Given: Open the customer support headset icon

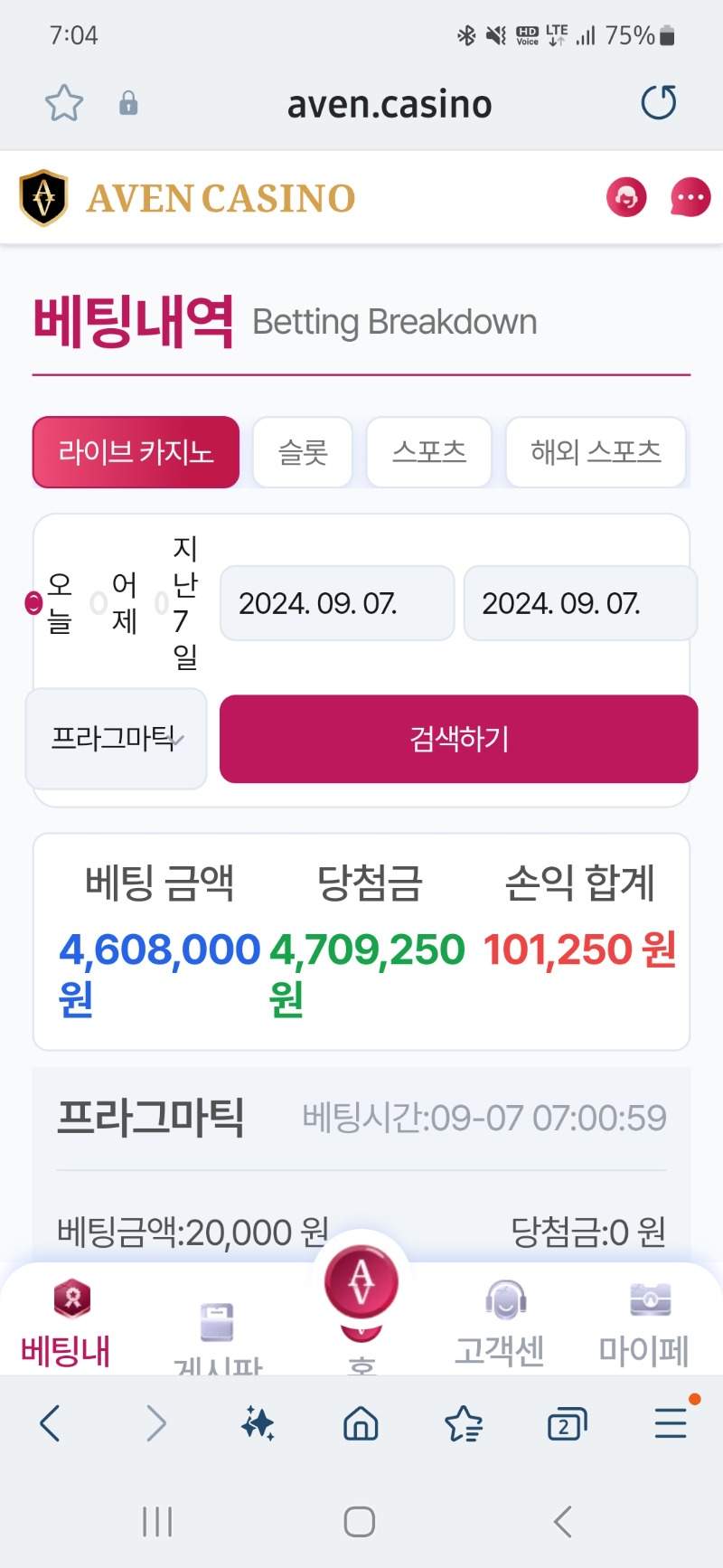Looking at the screenshot, I should coord(626,197).
